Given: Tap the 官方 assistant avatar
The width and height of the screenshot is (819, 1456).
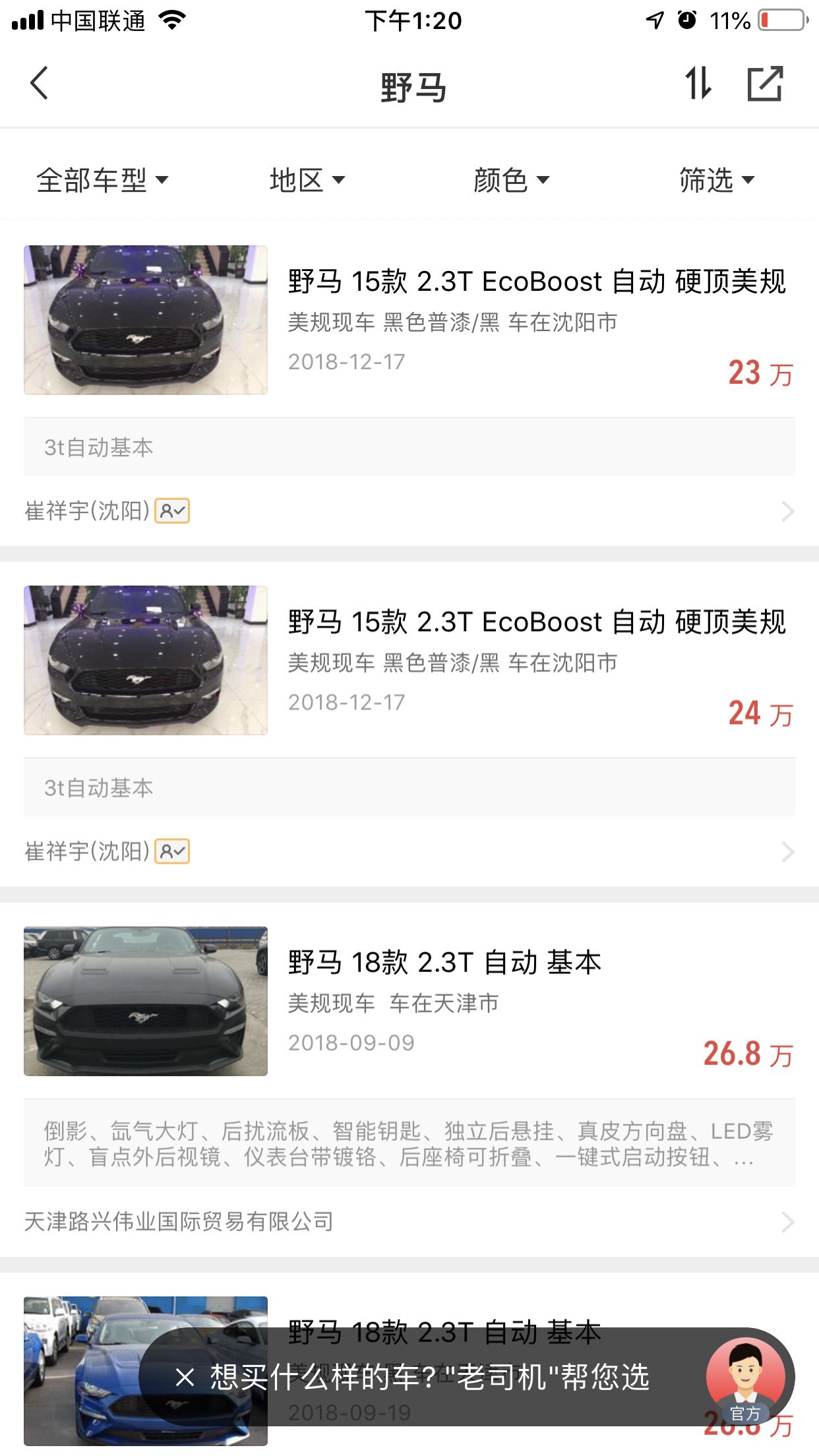Looking at the screenshot, I should click(x=746, y=1377).
